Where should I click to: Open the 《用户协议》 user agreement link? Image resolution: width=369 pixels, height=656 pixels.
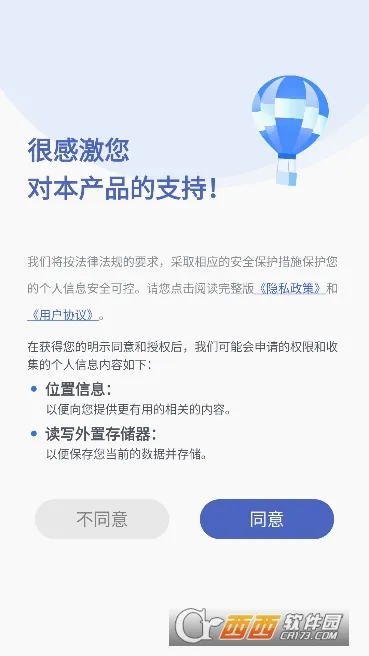[63, 315]
